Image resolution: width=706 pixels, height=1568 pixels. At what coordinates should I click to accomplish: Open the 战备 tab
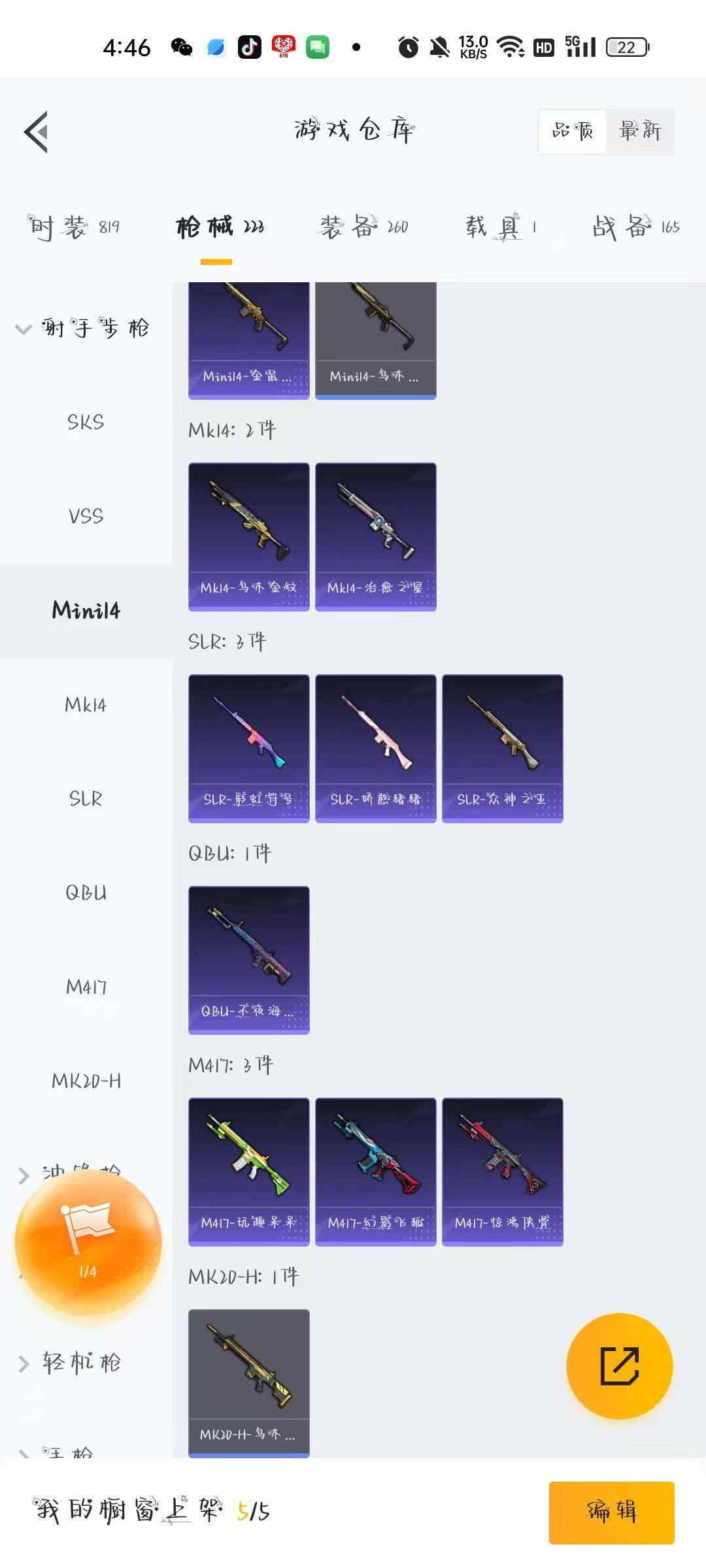(x=635, y=227)
